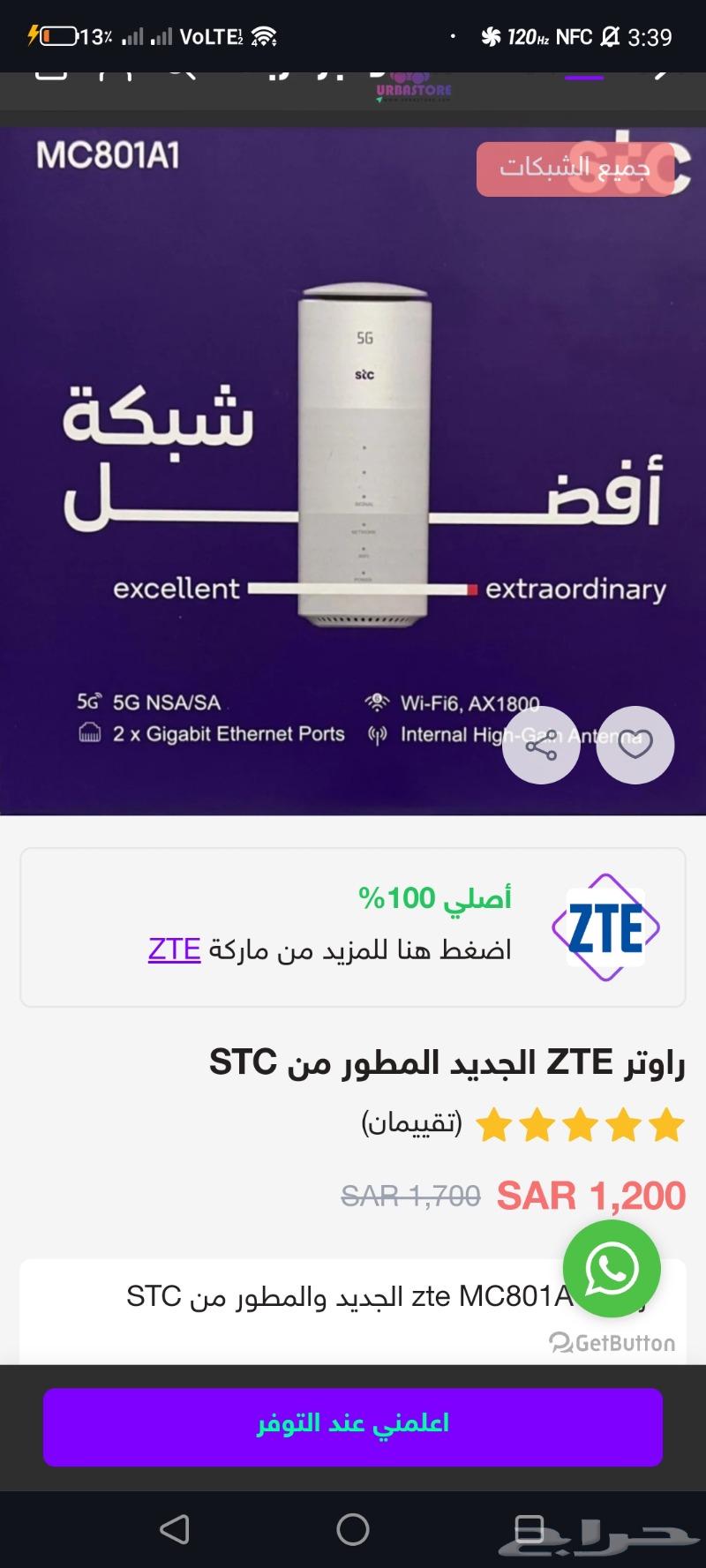This screenshot has width=706, height=1568.
Task: Toggle wishlist state on the heart button
Action: pyautogui.click(x=635, y=746)
